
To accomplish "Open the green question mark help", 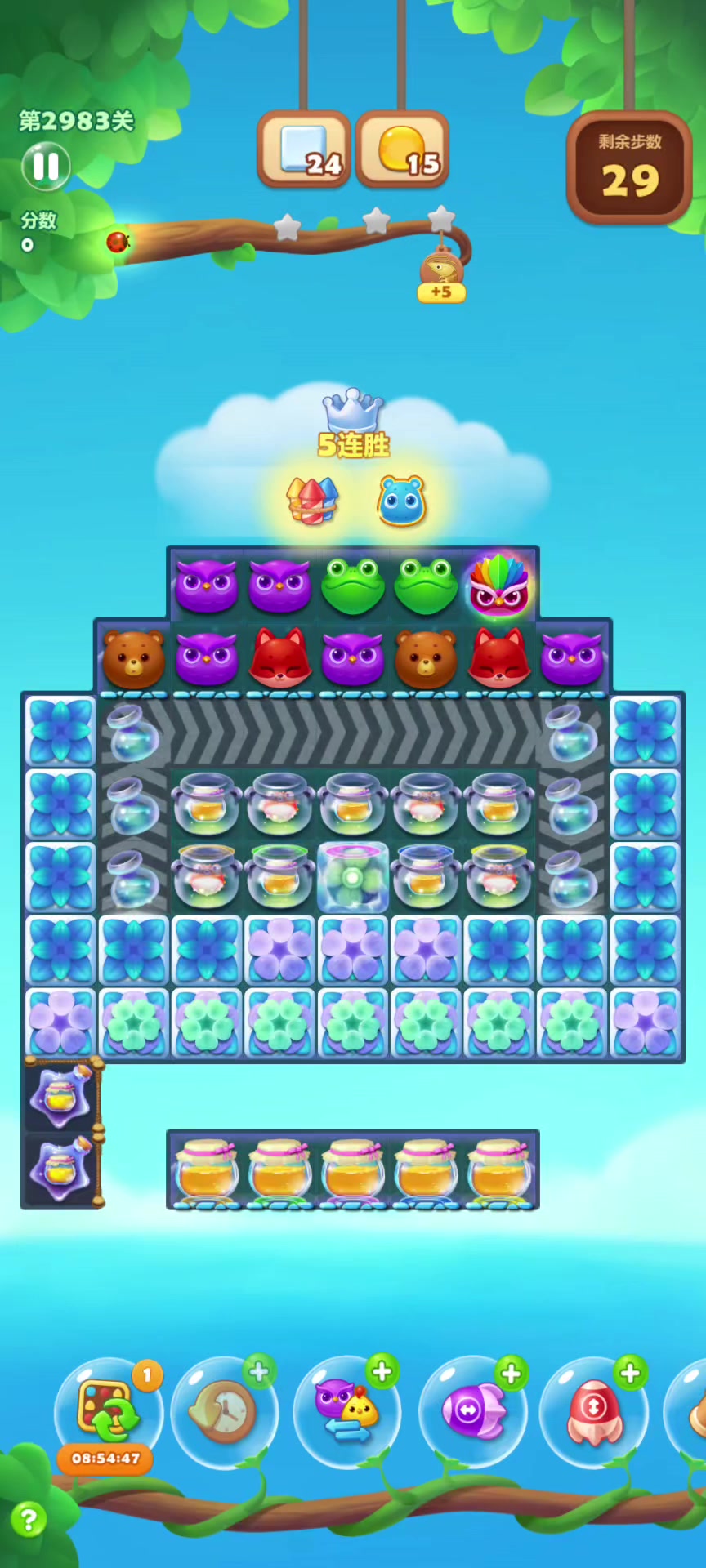I will (28, 1520).
